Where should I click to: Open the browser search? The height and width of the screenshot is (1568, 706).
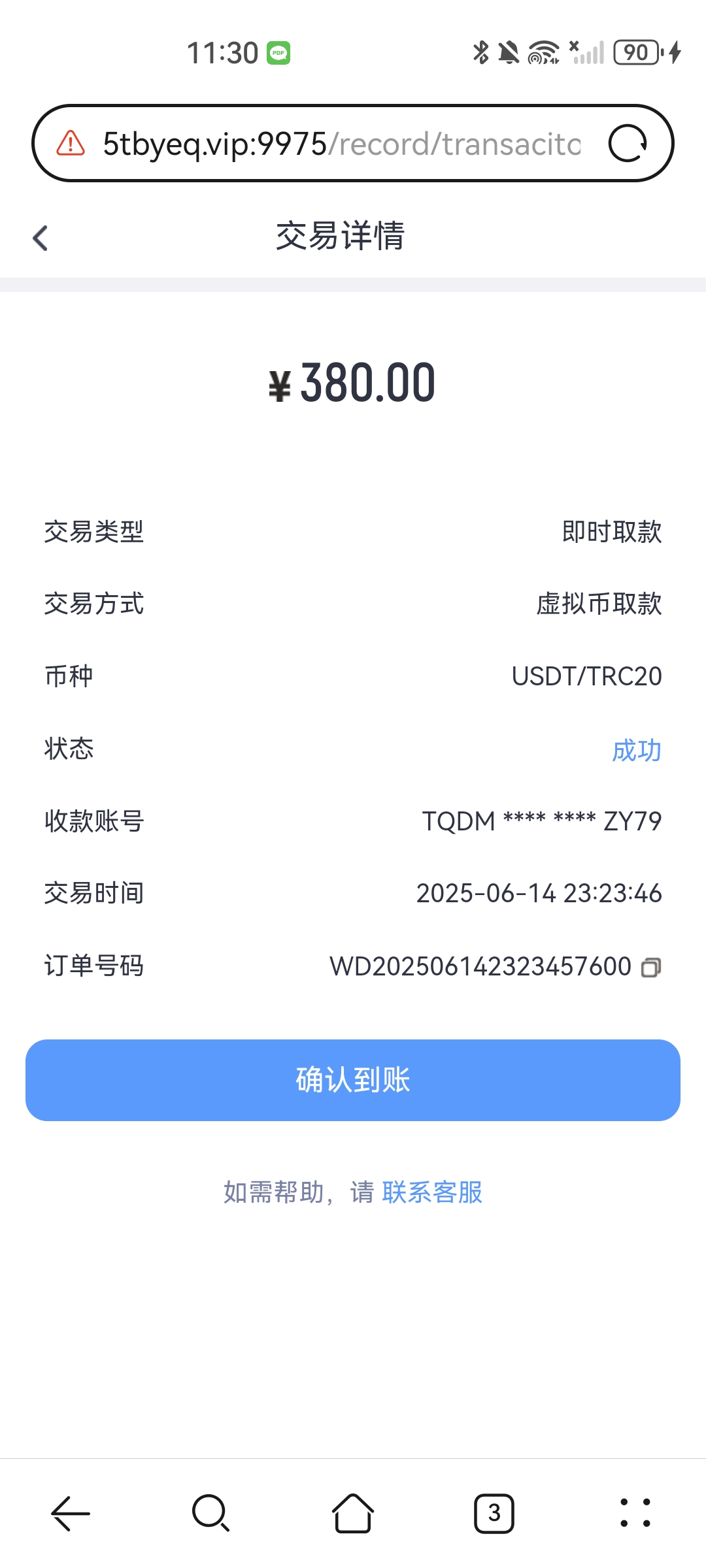210,1513
